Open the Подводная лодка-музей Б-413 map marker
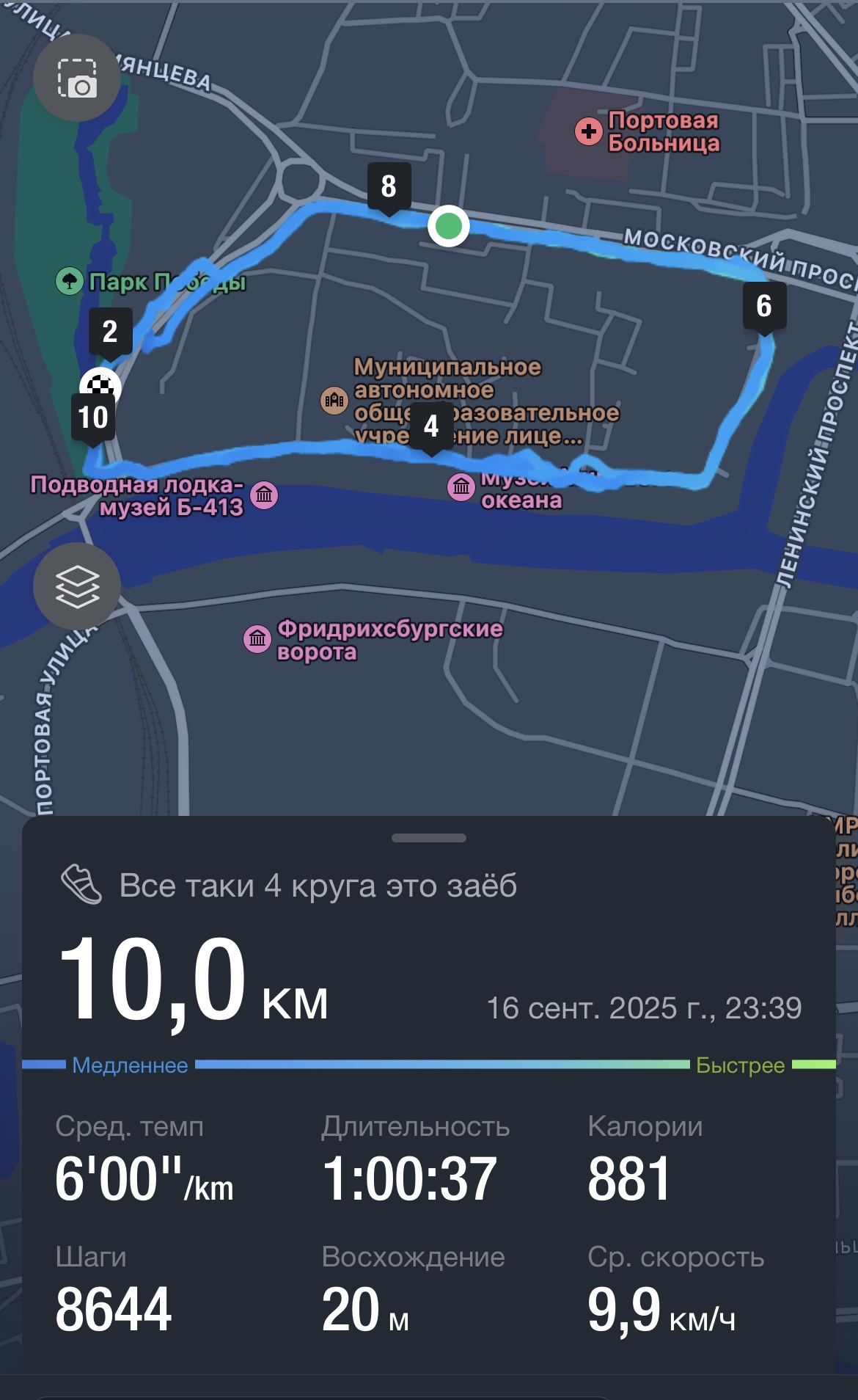The image size is (858, 1400). point(264,495)
